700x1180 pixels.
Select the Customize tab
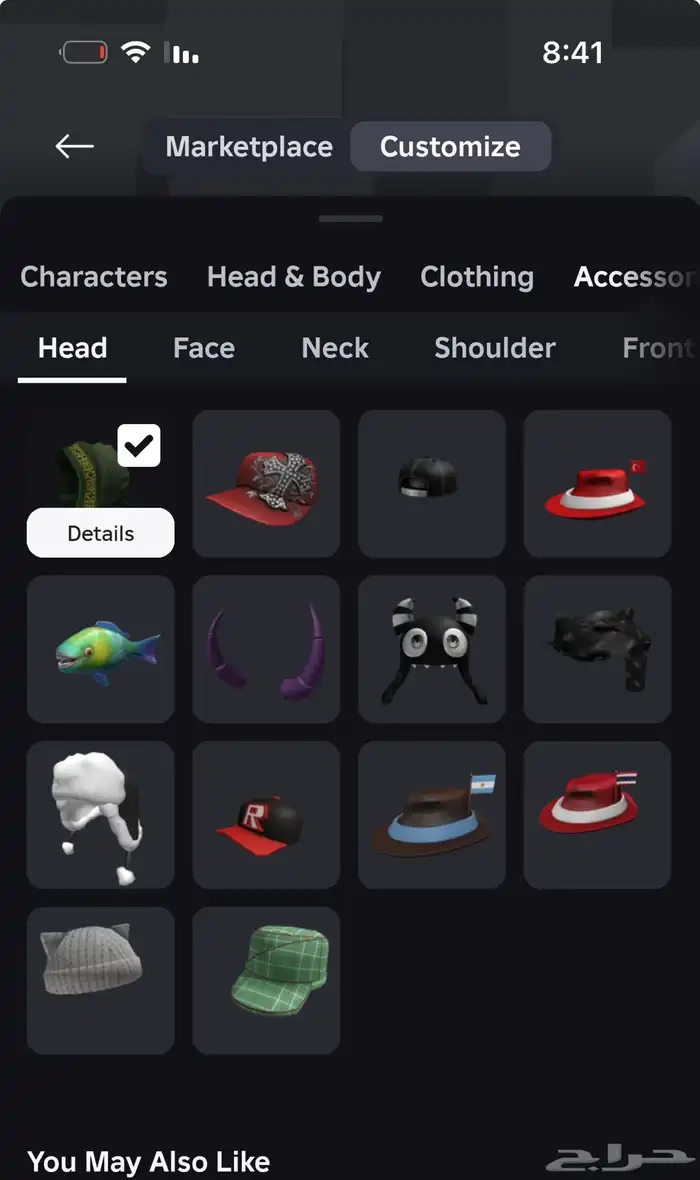tap(450, 147)
